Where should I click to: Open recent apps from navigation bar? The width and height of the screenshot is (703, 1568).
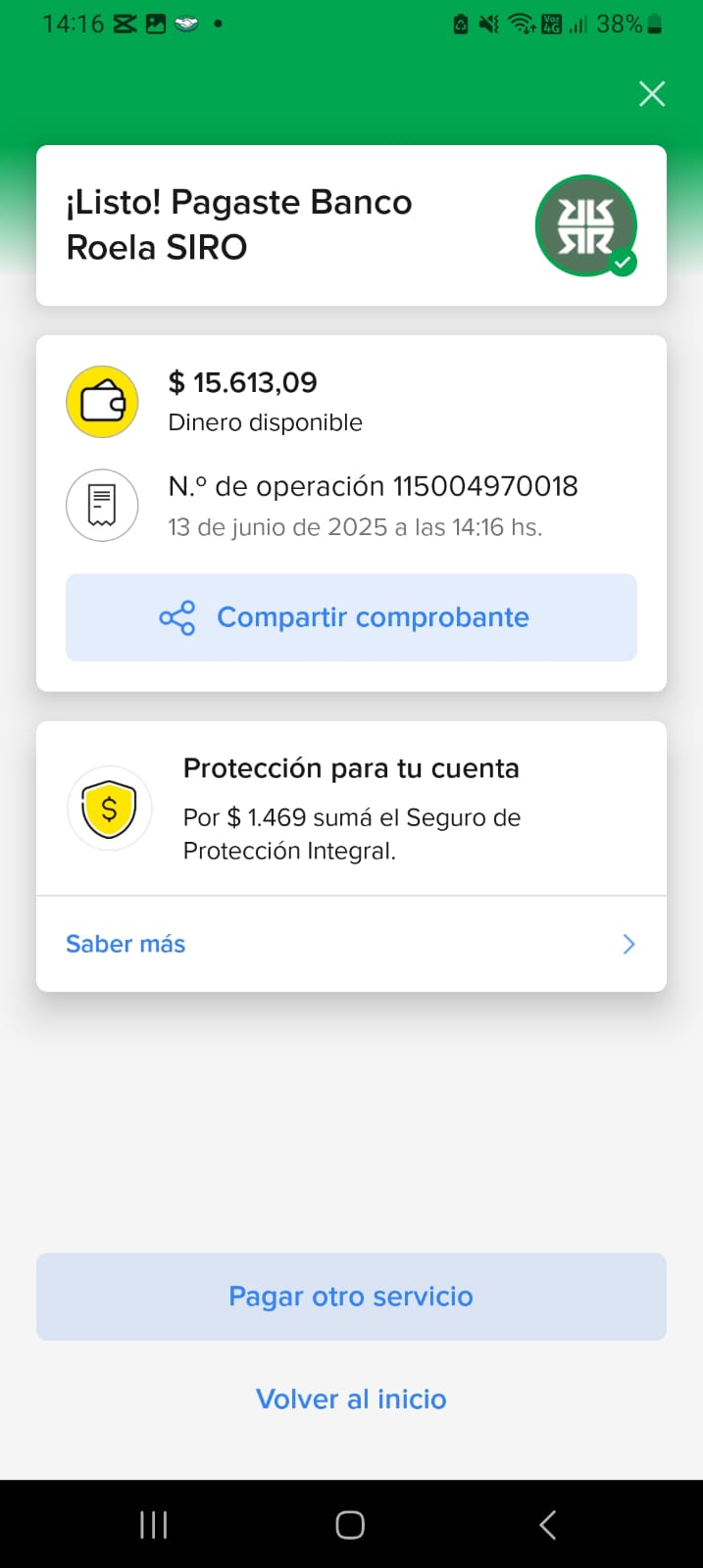(154, 1525)
